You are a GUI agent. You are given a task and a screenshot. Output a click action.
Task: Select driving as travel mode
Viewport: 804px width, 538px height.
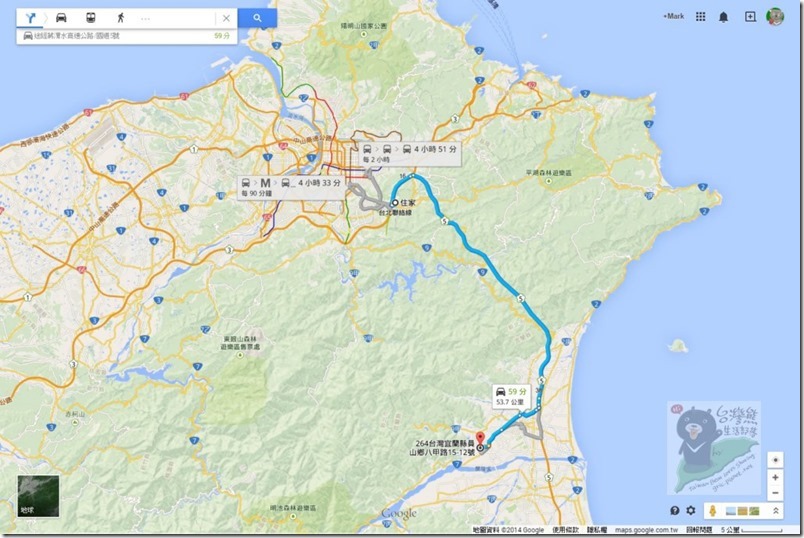(x=62, y=18)
